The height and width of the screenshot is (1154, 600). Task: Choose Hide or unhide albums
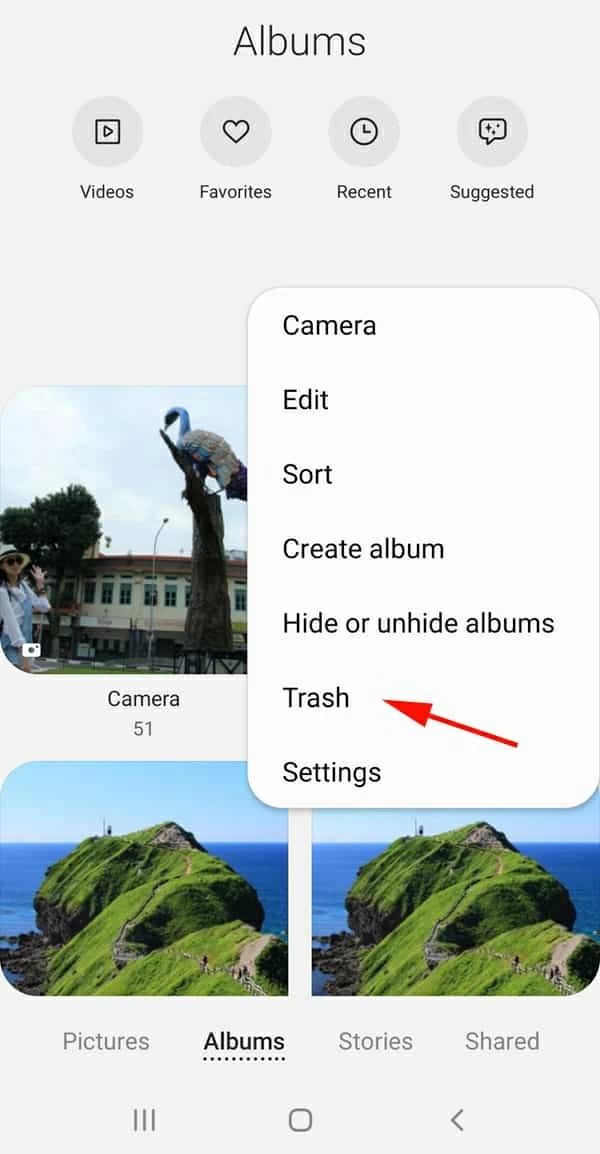pos(418,623)
